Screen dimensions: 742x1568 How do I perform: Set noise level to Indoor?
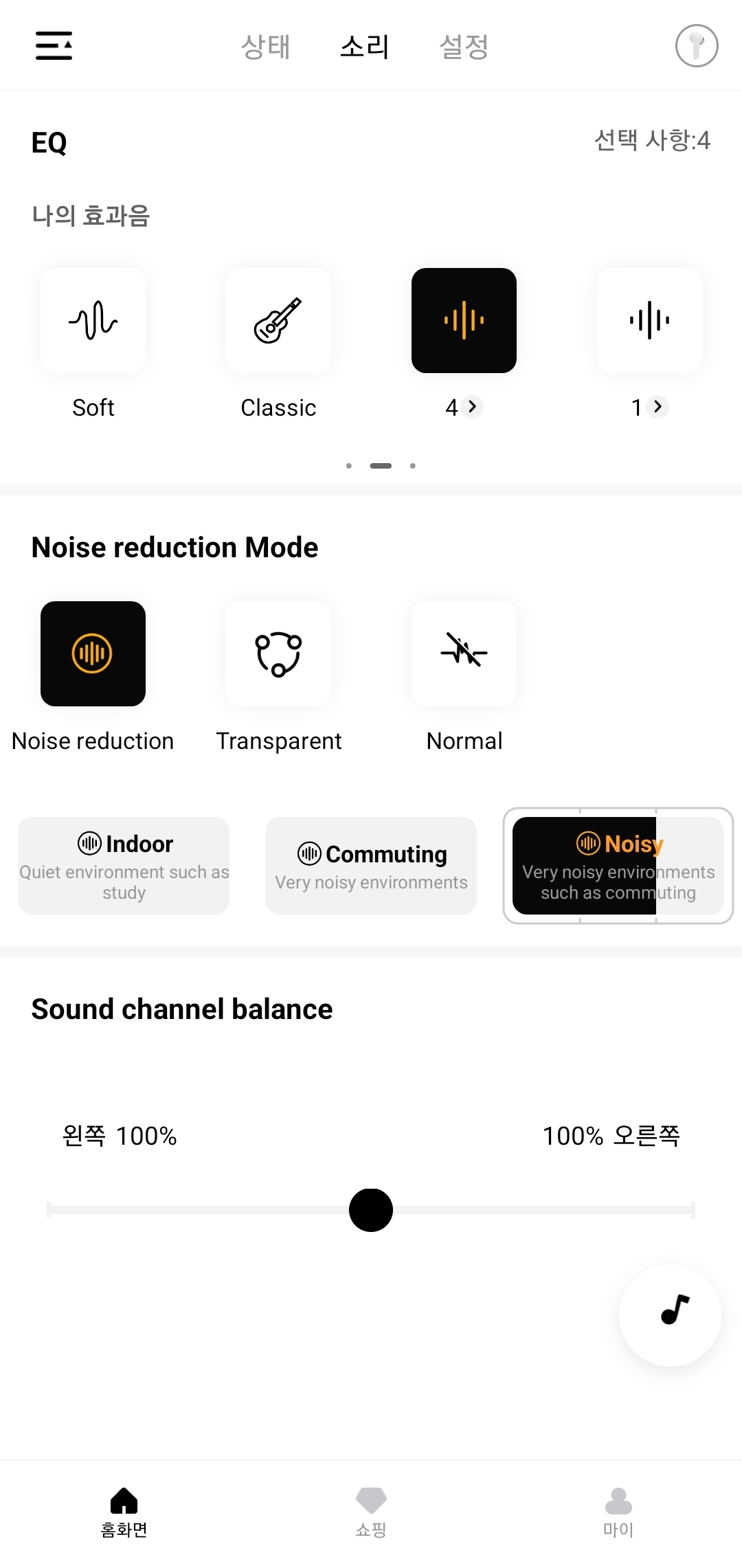(124, 866)
